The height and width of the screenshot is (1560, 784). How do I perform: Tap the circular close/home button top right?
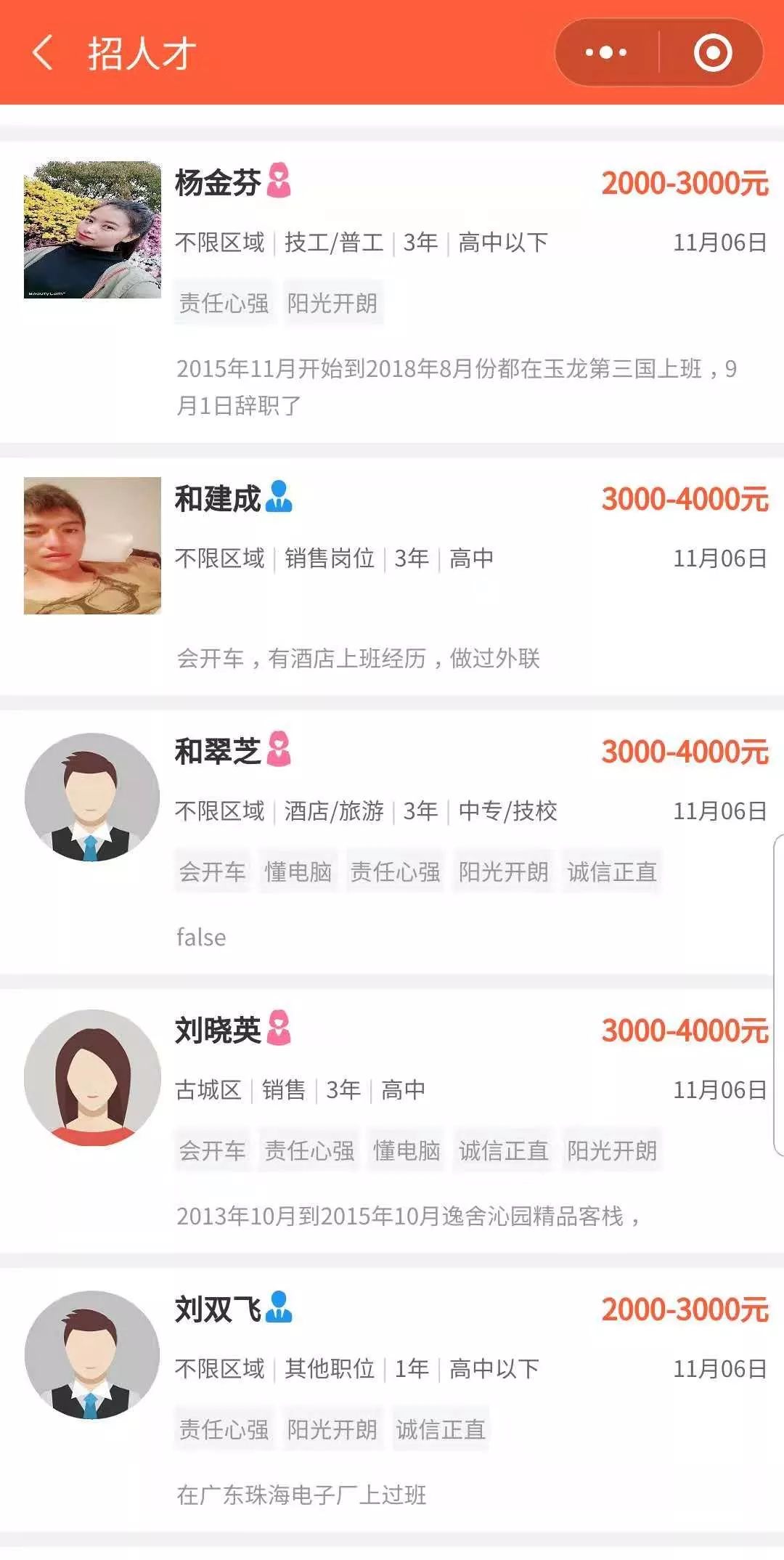[714, 52]
